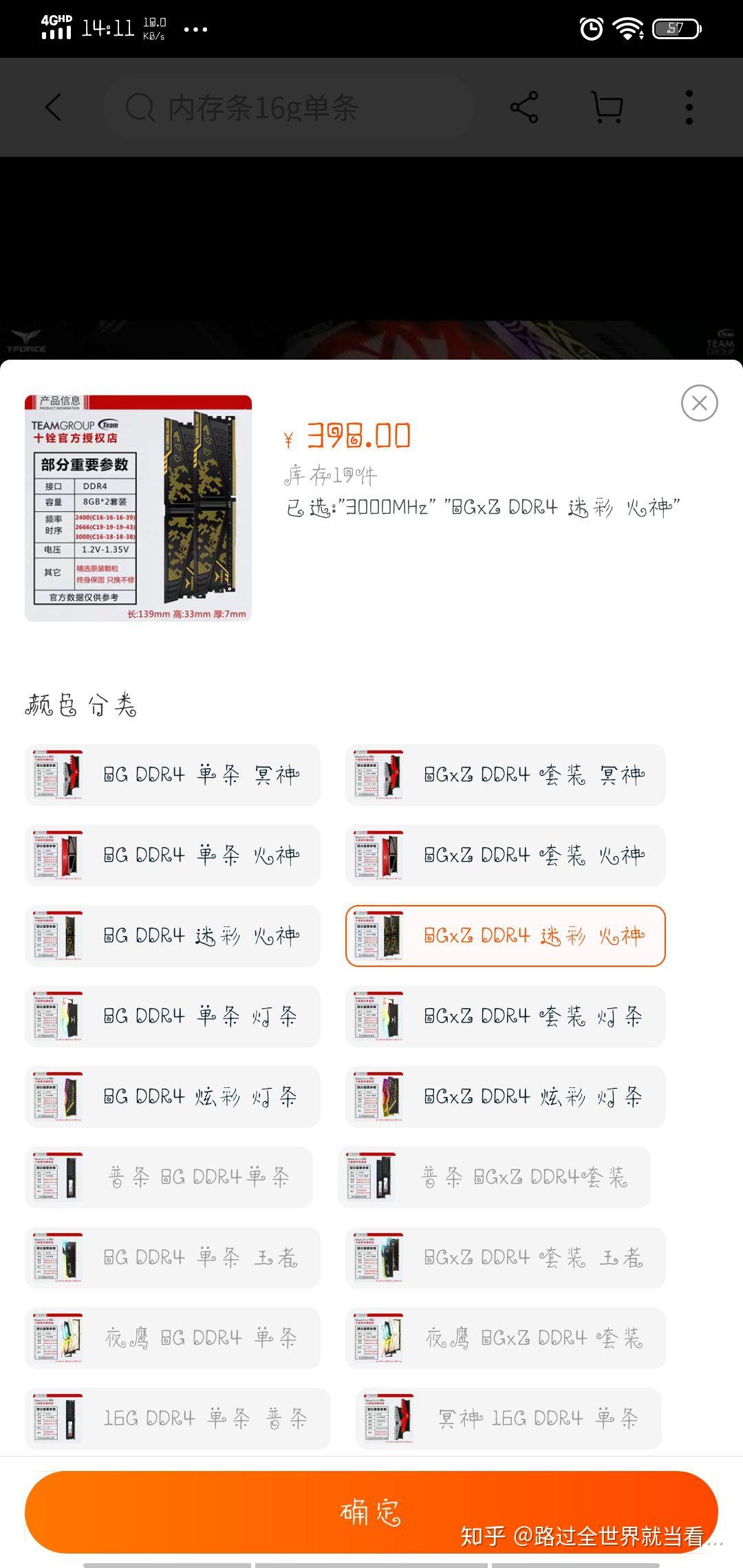Tap 确定 to confirm the selection
This screenshot has height=1568, width=743.
(371, 1512)
